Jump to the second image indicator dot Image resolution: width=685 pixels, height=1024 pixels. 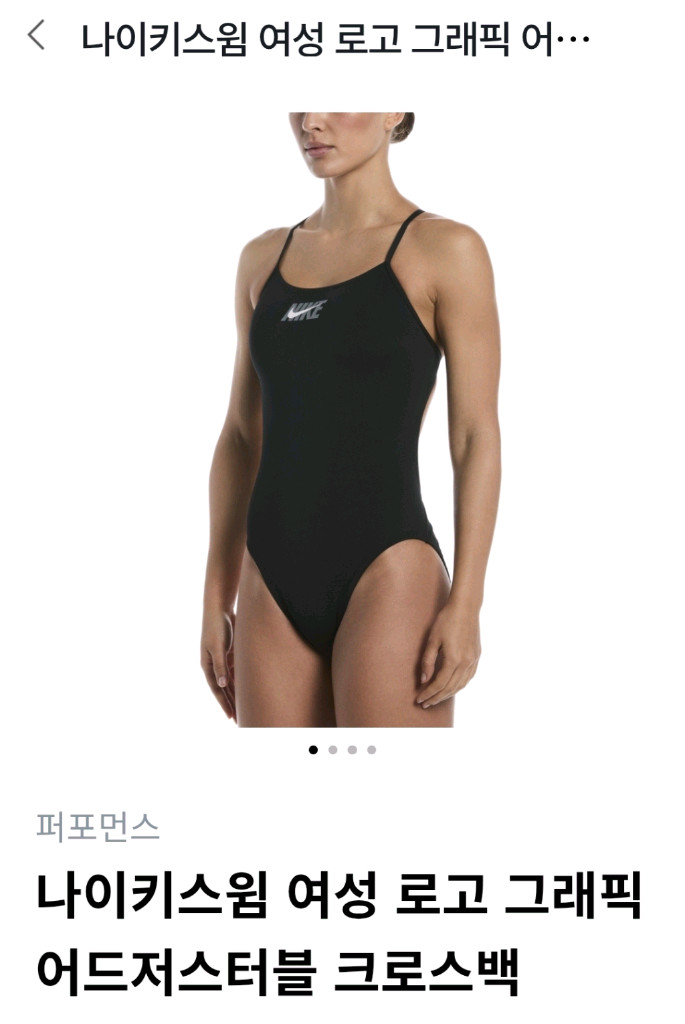point(333,750)
